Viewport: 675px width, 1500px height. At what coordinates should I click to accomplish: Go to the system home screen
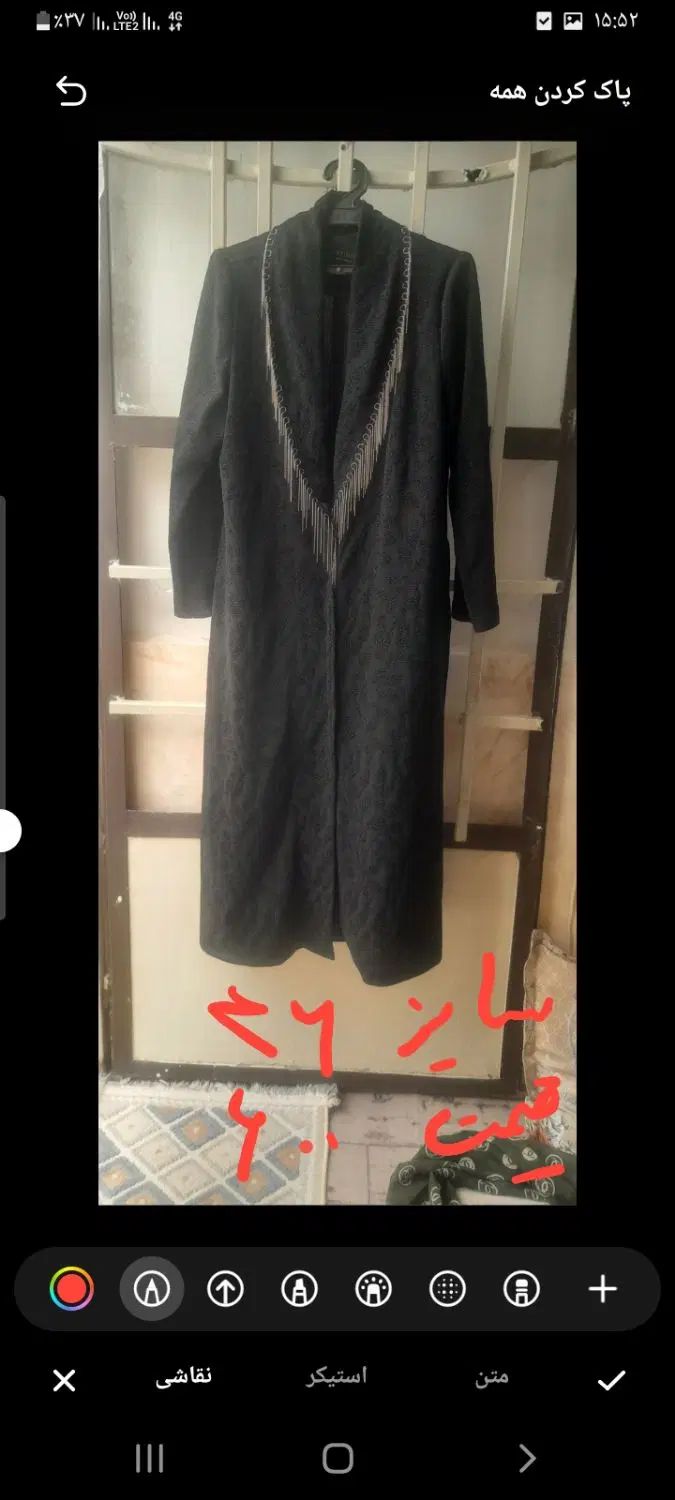tap(337, 1458)
